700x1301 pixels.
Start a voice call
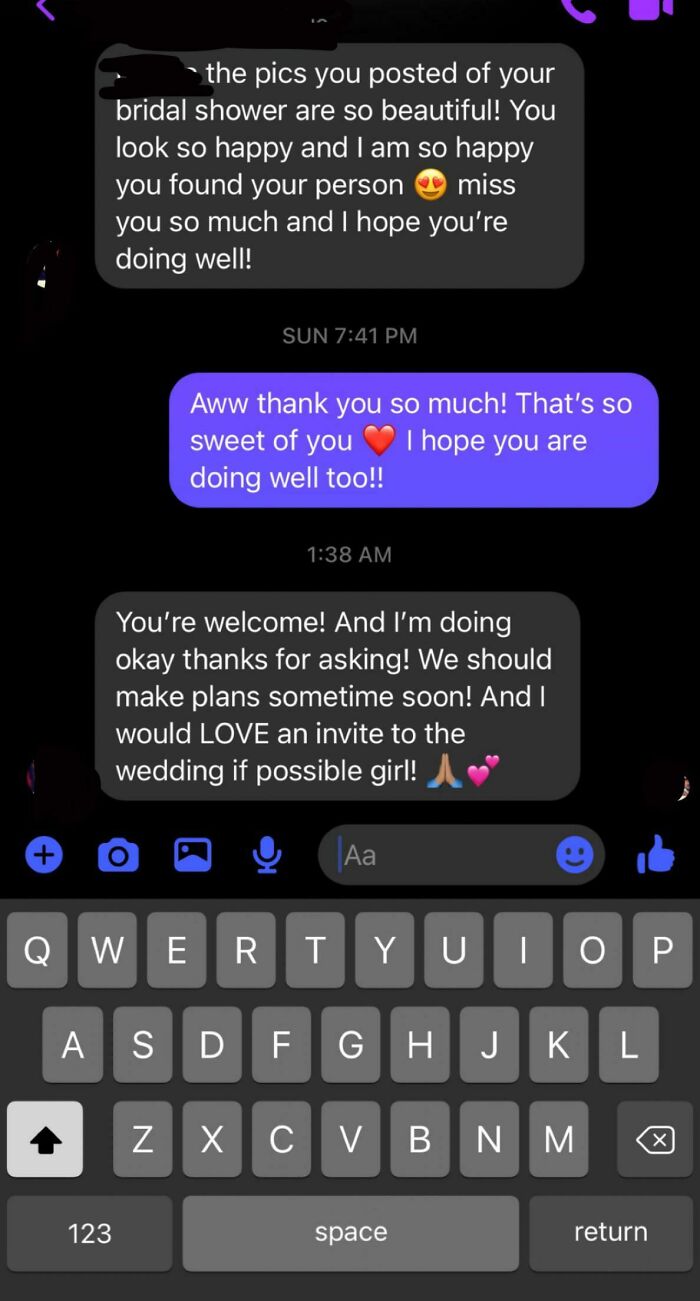[580, 8]
